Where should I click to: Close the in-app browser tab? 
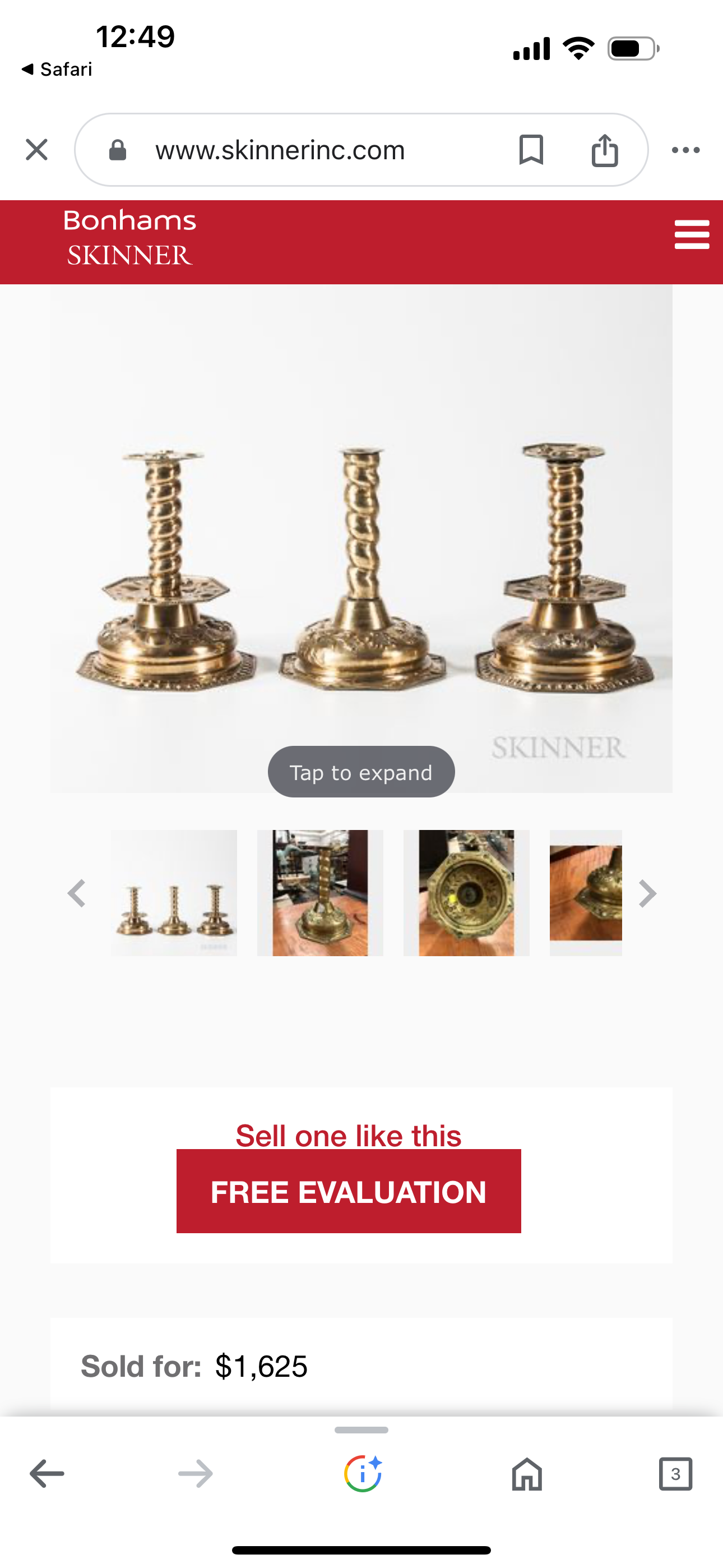click(36, 149)
